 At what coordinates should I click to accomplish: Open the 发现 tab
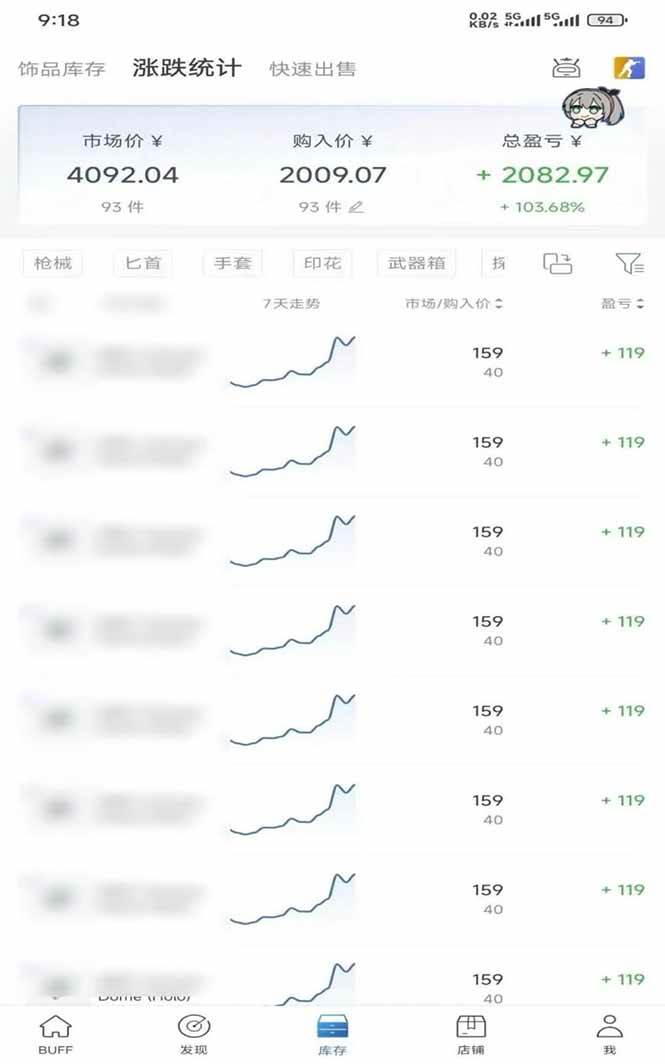tap(194, 1035)
